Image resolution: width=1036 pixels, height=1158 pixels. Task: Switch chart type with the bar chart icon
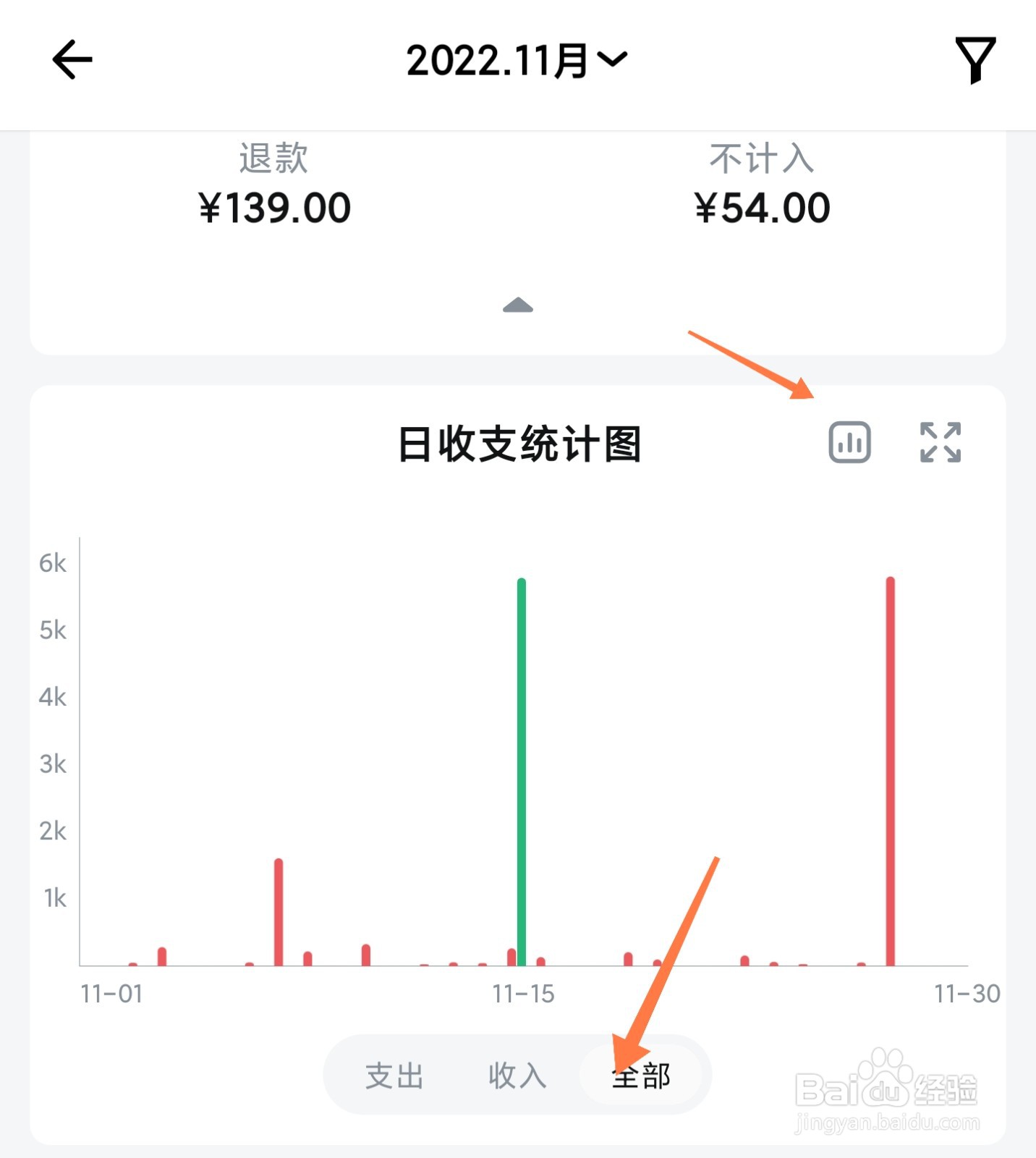(849, 442)
